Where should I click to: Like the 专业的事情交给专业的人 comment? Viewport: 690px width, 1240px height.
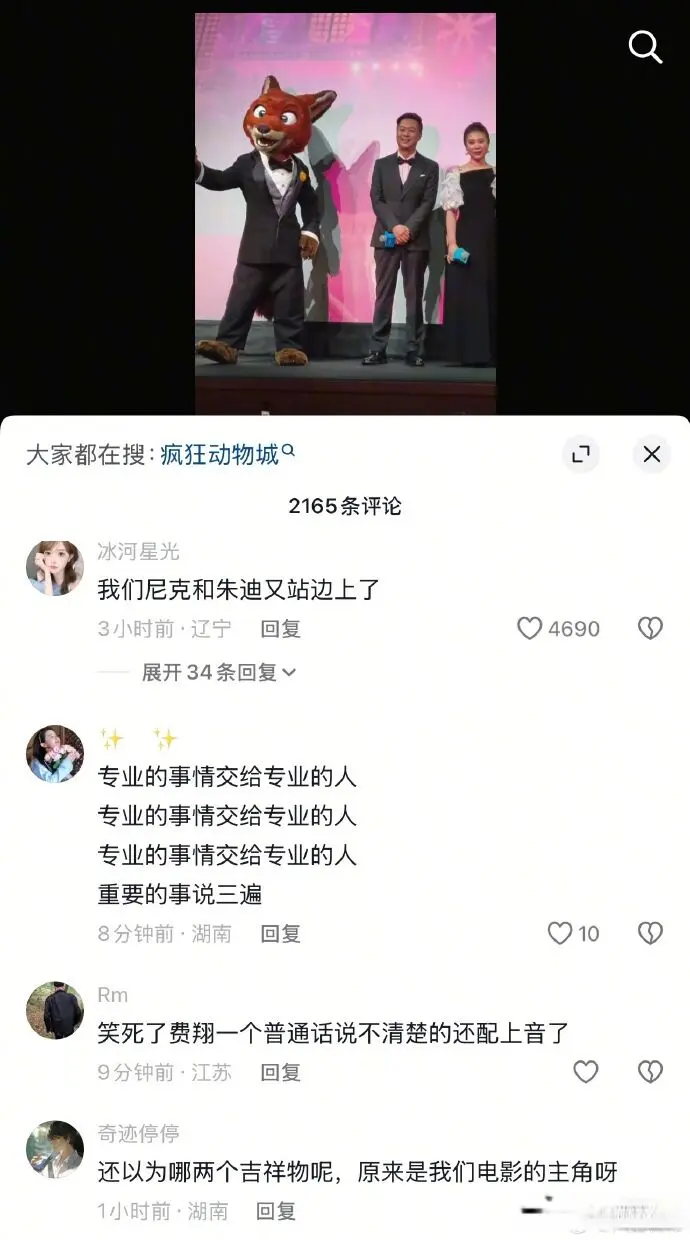tap(561, 933)
